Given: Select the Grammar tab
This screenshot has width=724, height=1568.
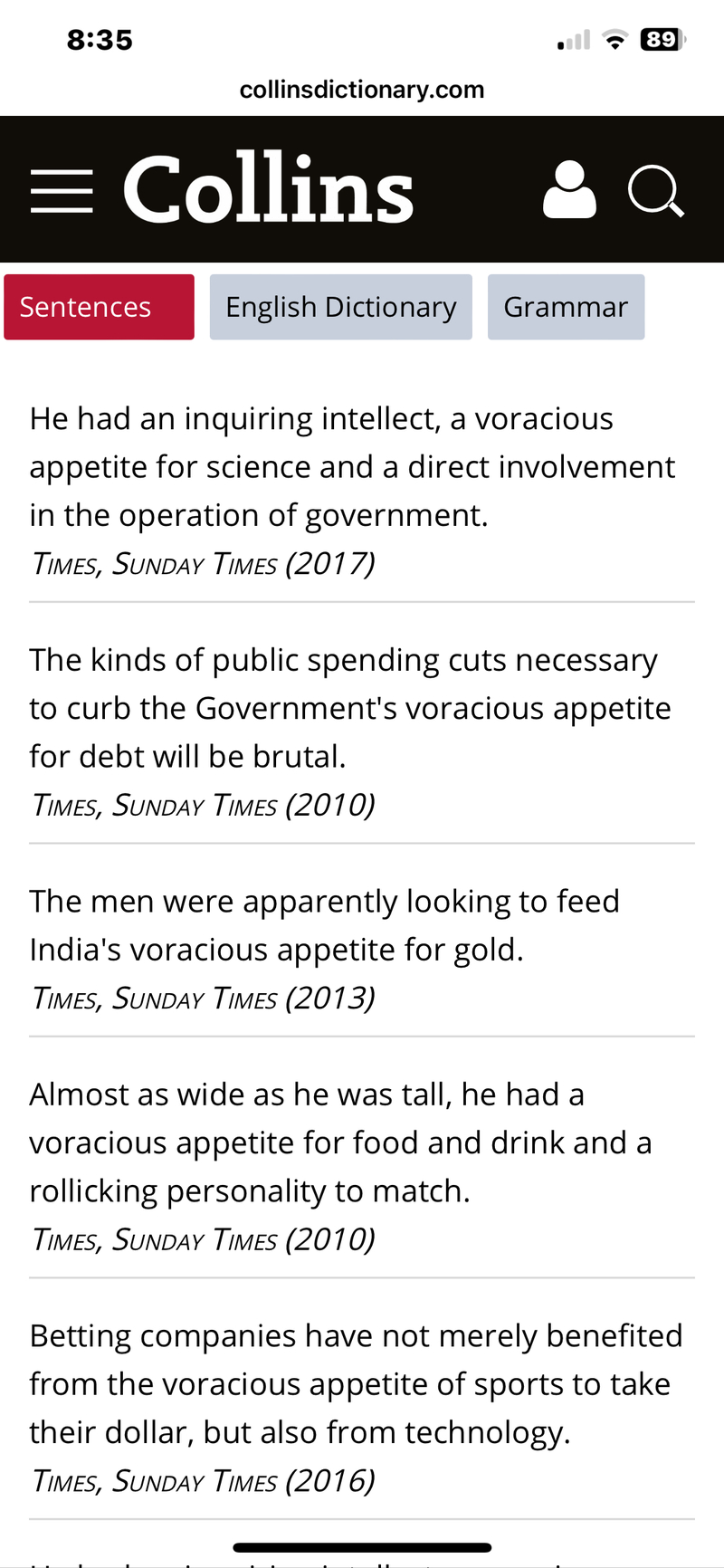Looking at the screenshot, I should coord(566,307).
